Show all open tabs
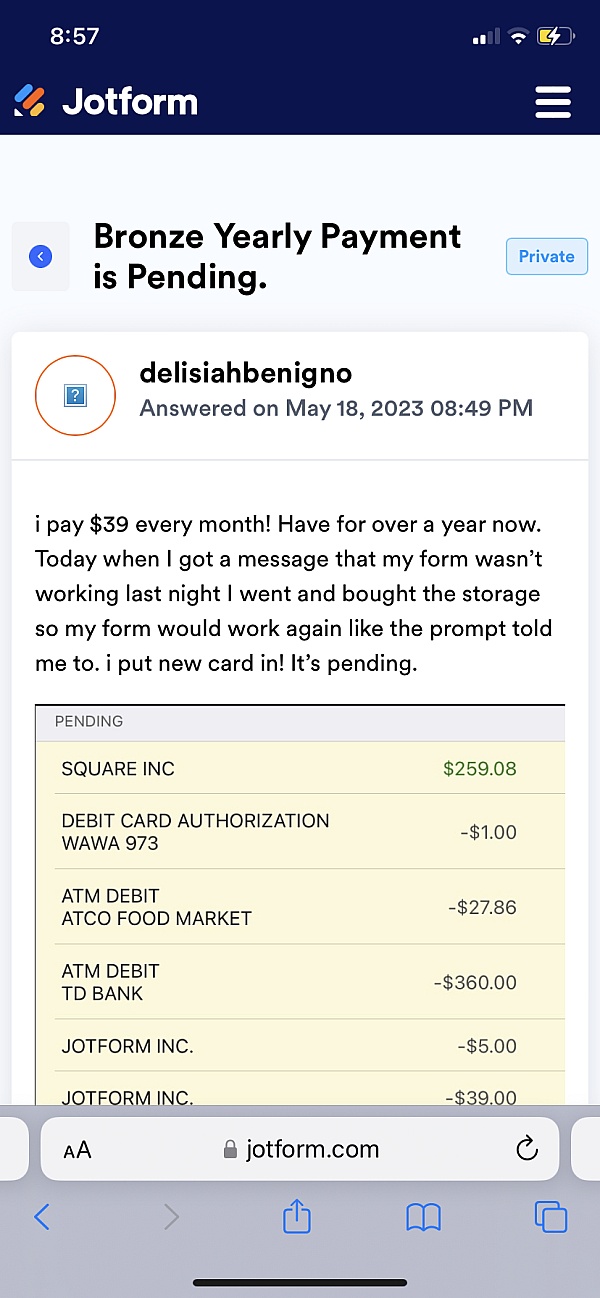Screen dimensions: 600x1298 [x=551, y=1216]
